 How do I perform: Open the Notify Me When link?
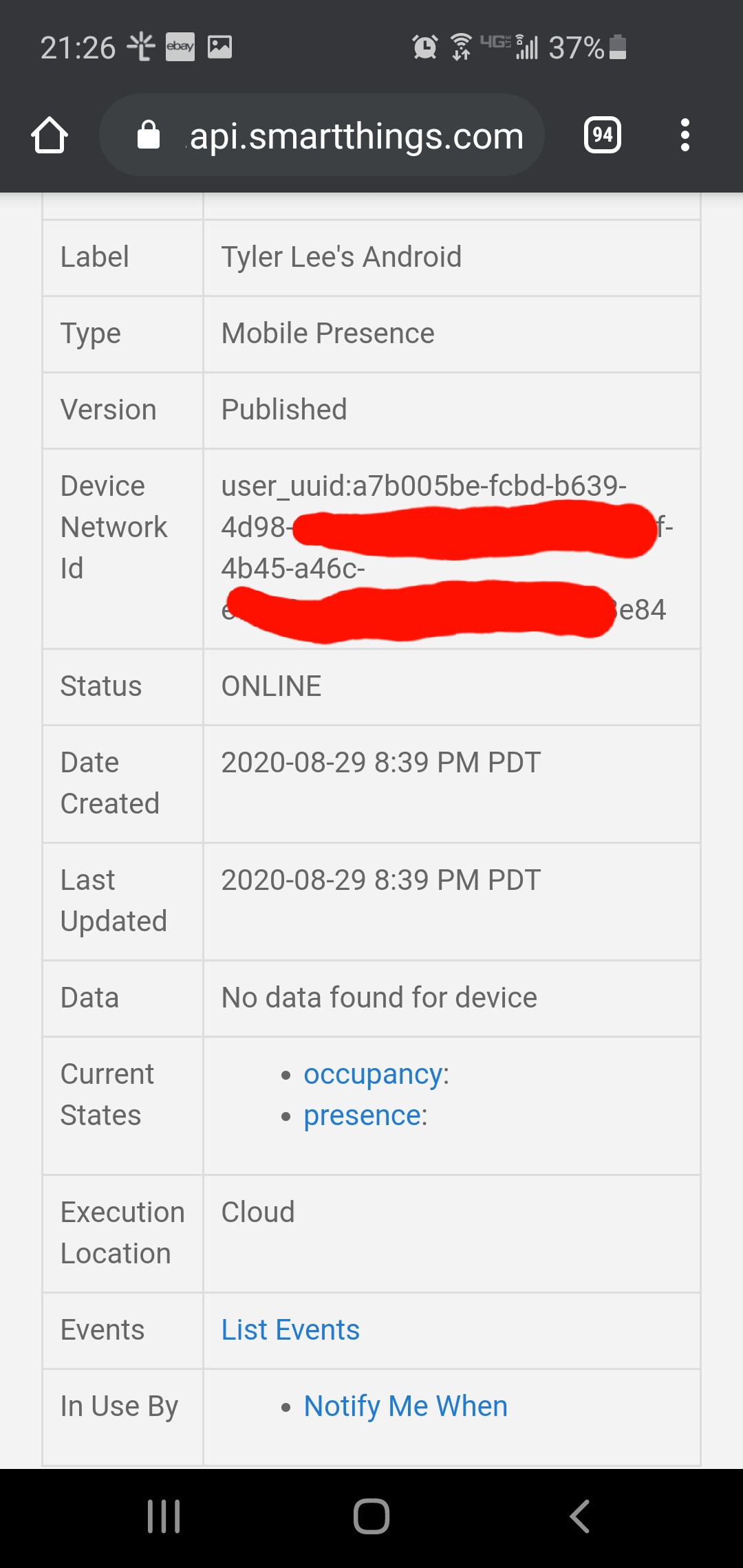click(406, 1406)
